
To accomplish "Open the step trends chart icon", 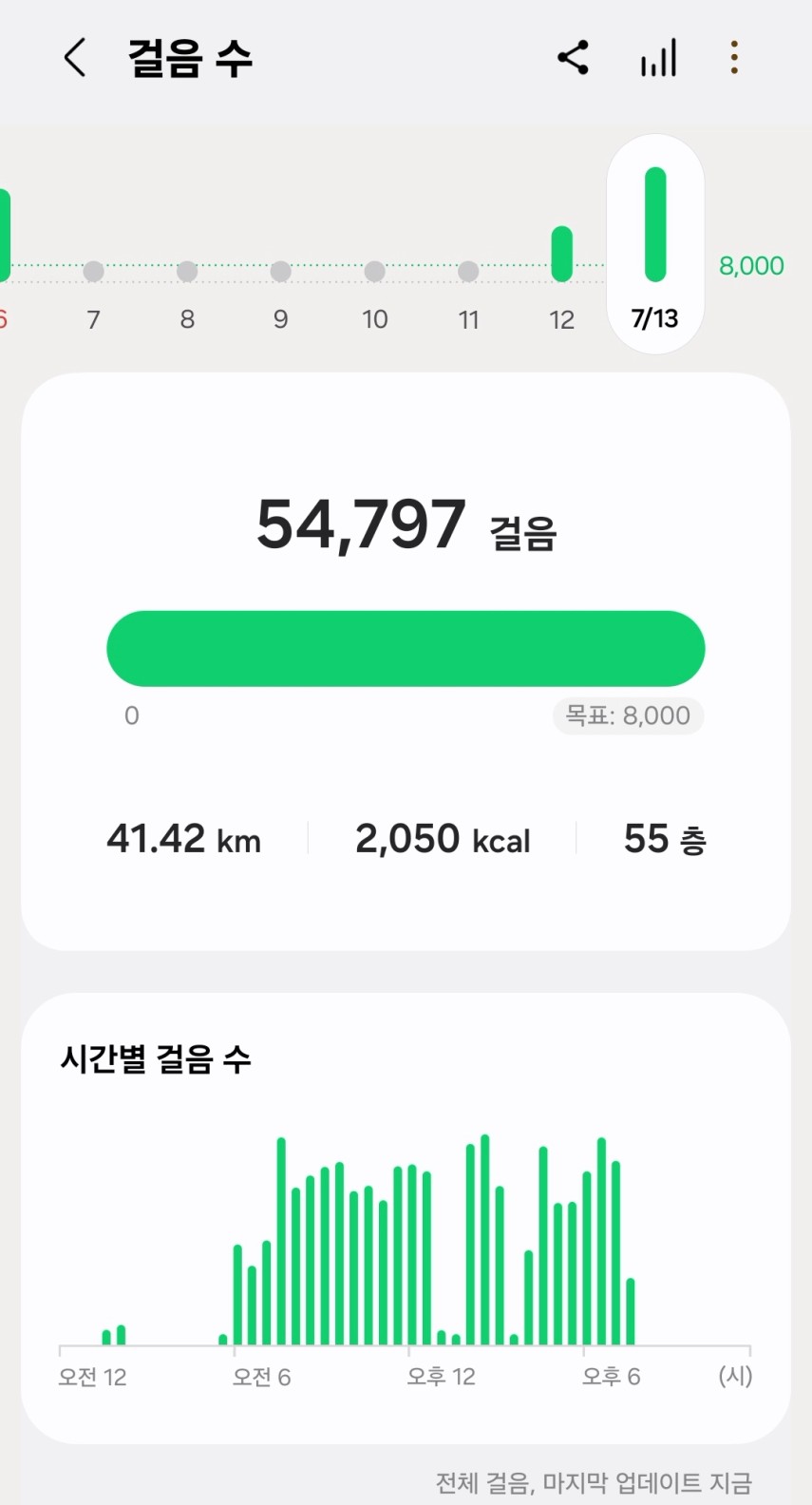I will click(x=658, y=58).
